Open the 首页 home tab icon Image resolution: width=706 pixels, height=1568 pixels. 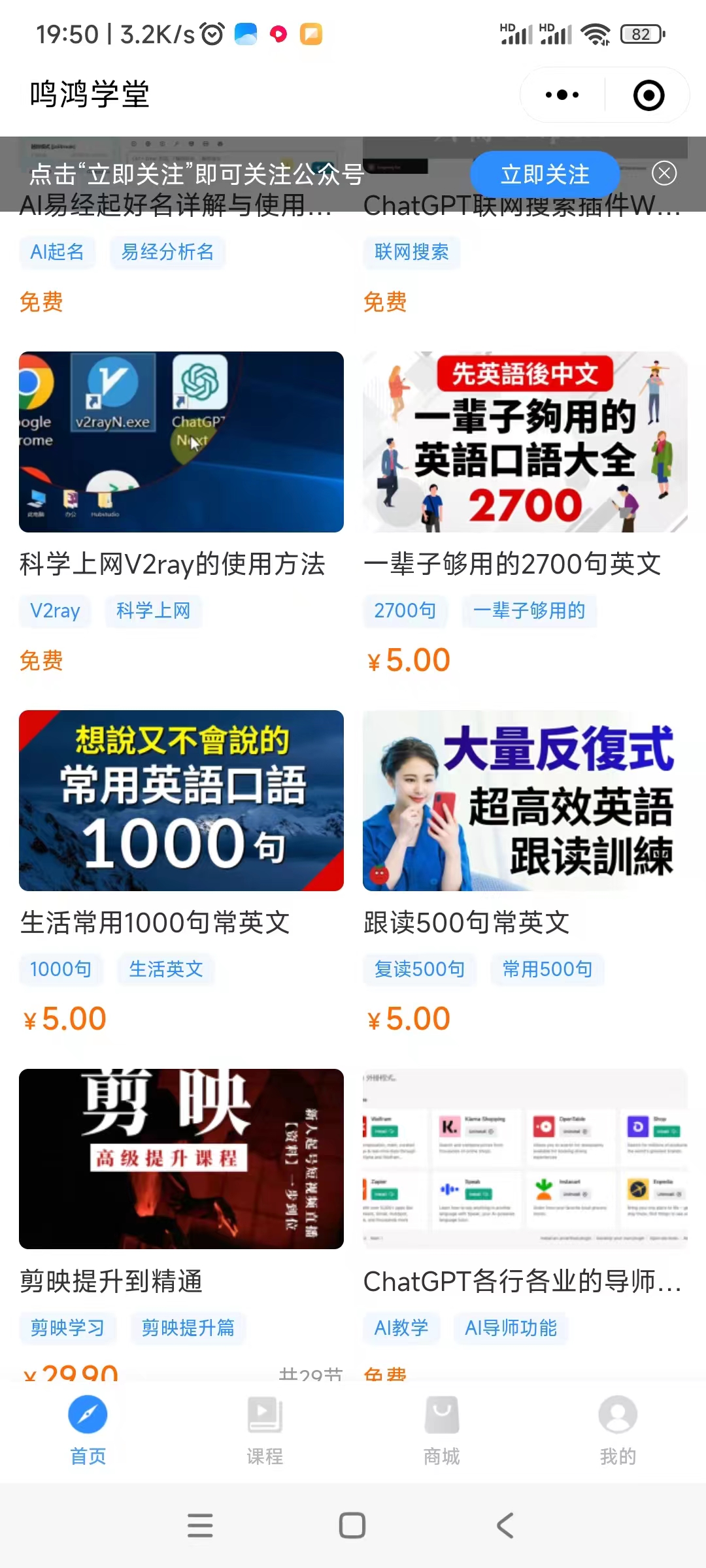point(87,1414)
